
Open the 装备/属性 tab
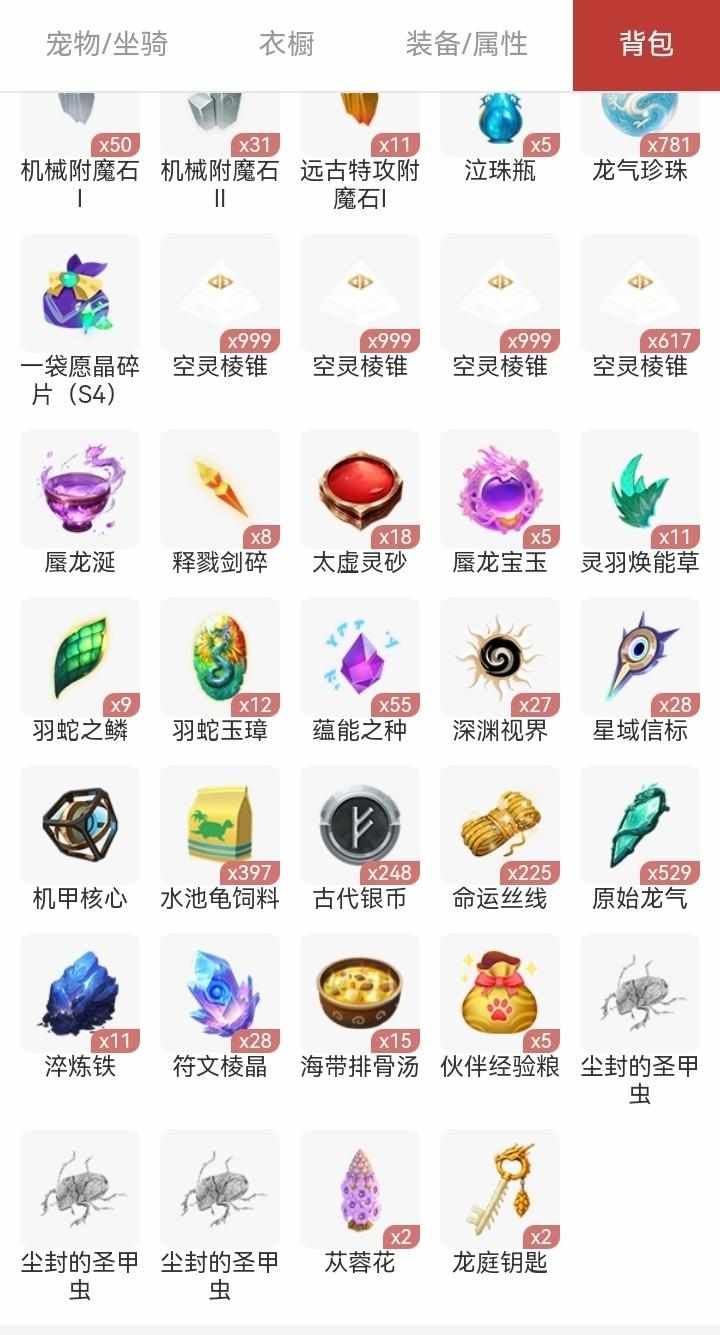tap(466, 44)
